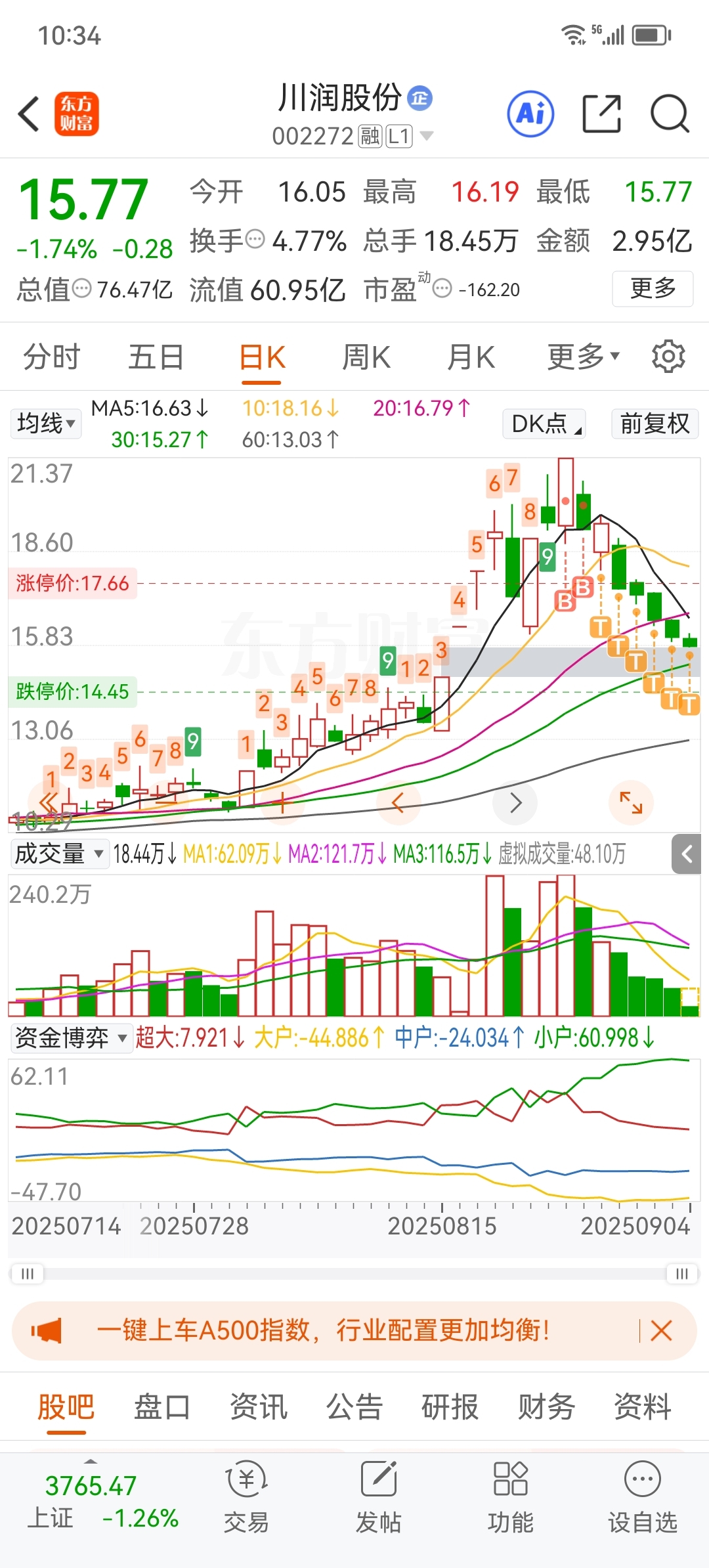Switch to the 公告 tab
The image size is (709, 1568).
[x=354, y=1407]
